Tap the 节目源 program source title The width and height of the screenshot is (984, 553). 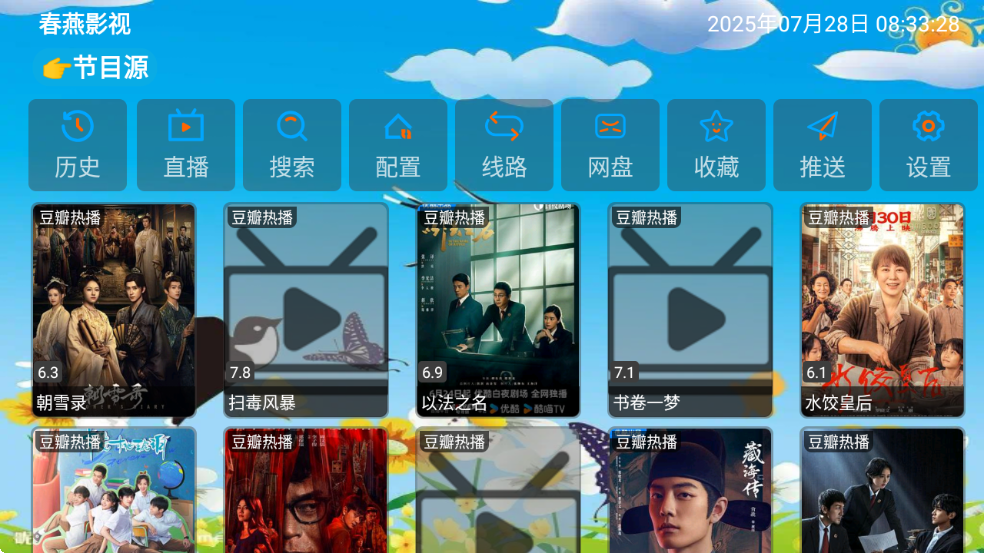click(97, 68)
